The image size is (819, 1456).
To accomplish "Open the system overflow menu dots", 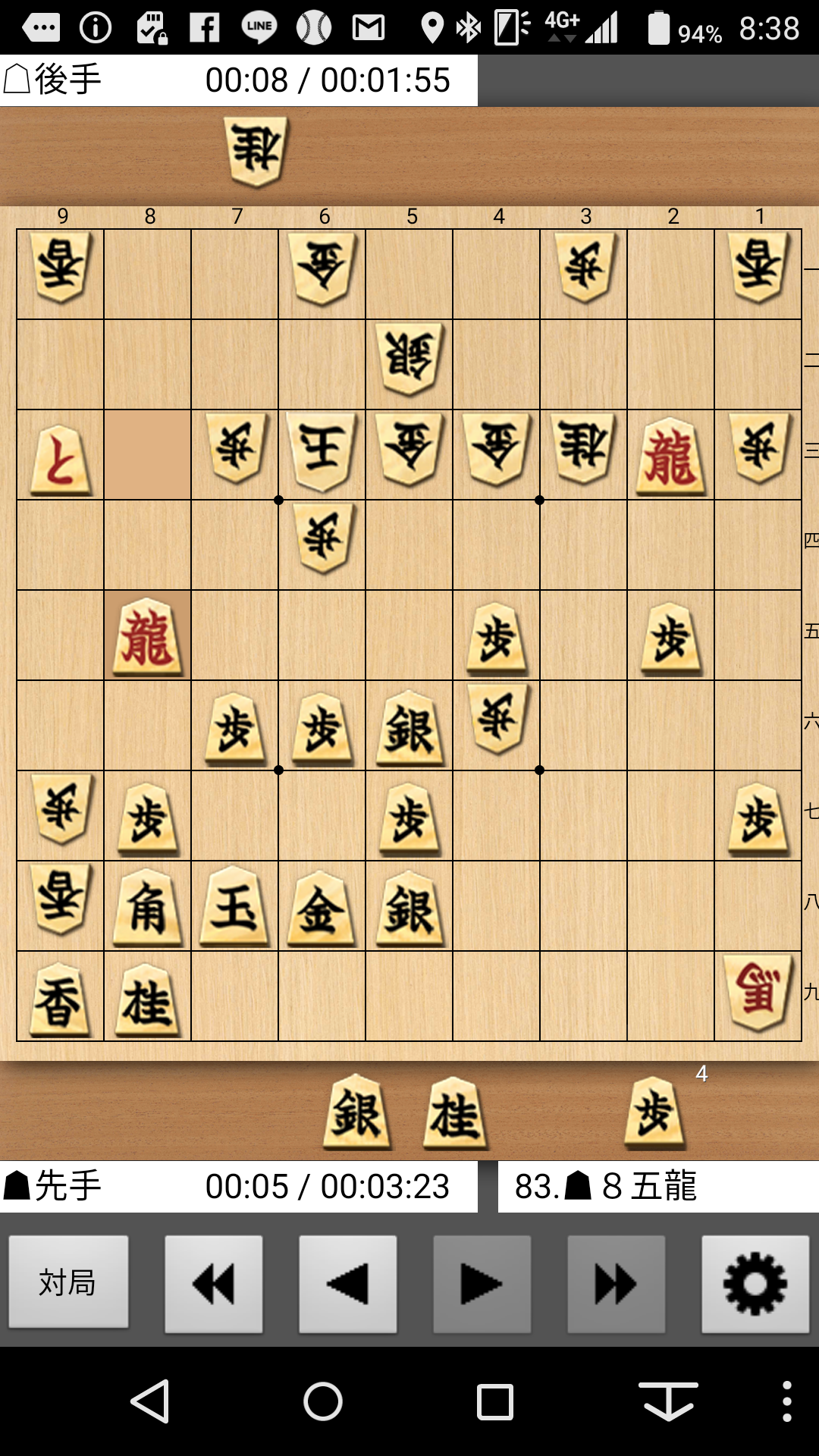I will tap(787, 1401).
